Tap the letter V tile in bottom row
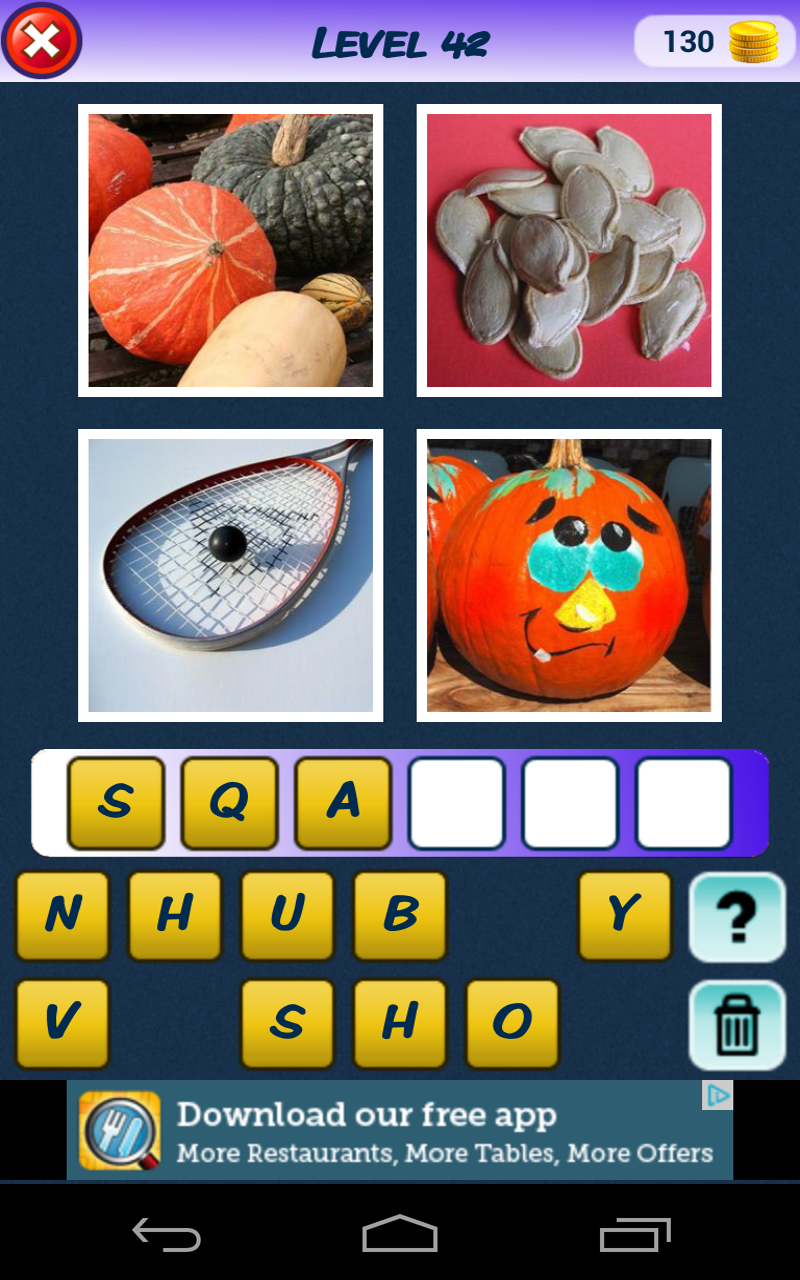This screenshot has height=1280, width=800. coord(62,1022)
